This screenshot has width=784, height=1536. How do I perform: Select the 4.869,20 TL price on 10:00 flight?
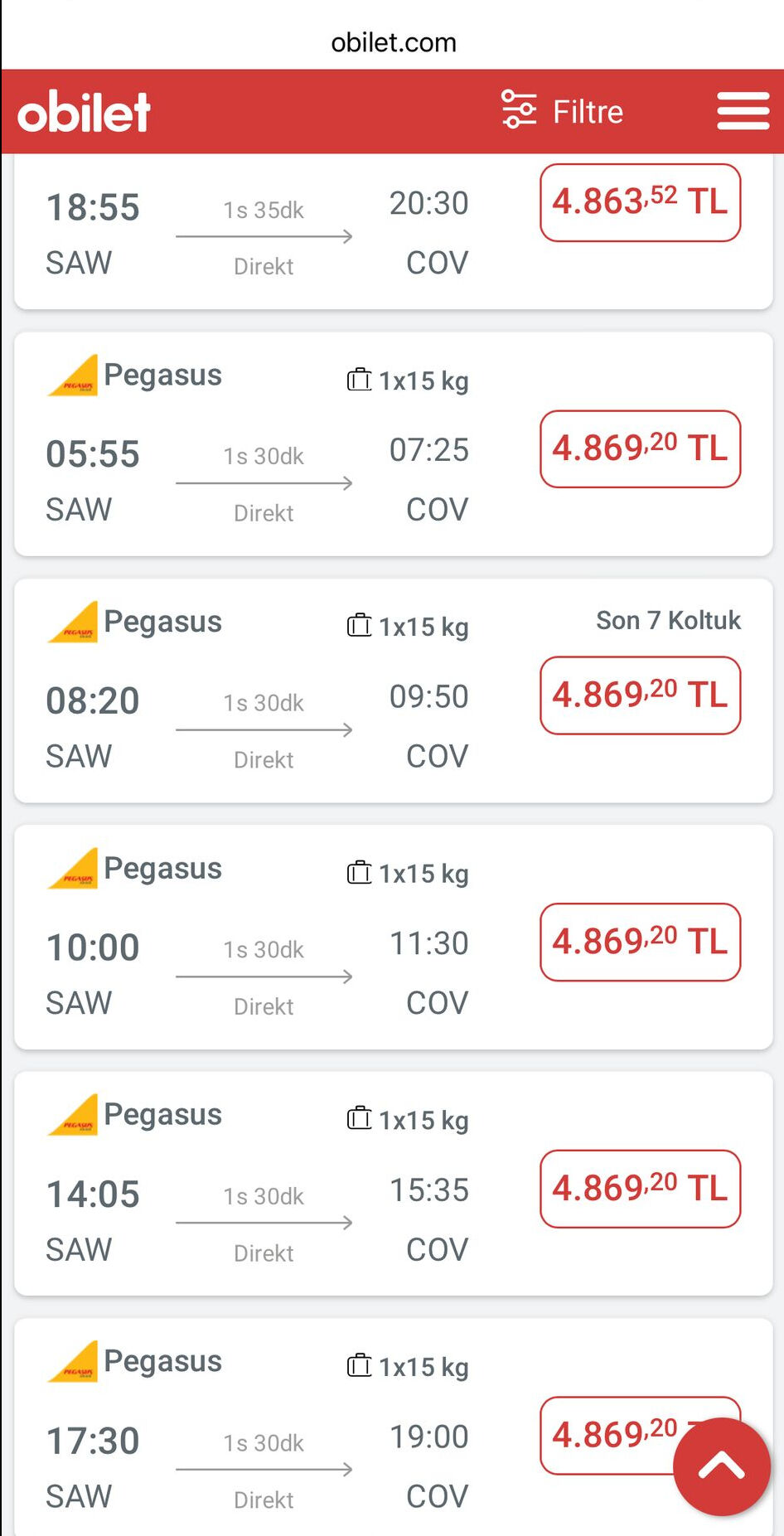[x=639, y=942]
